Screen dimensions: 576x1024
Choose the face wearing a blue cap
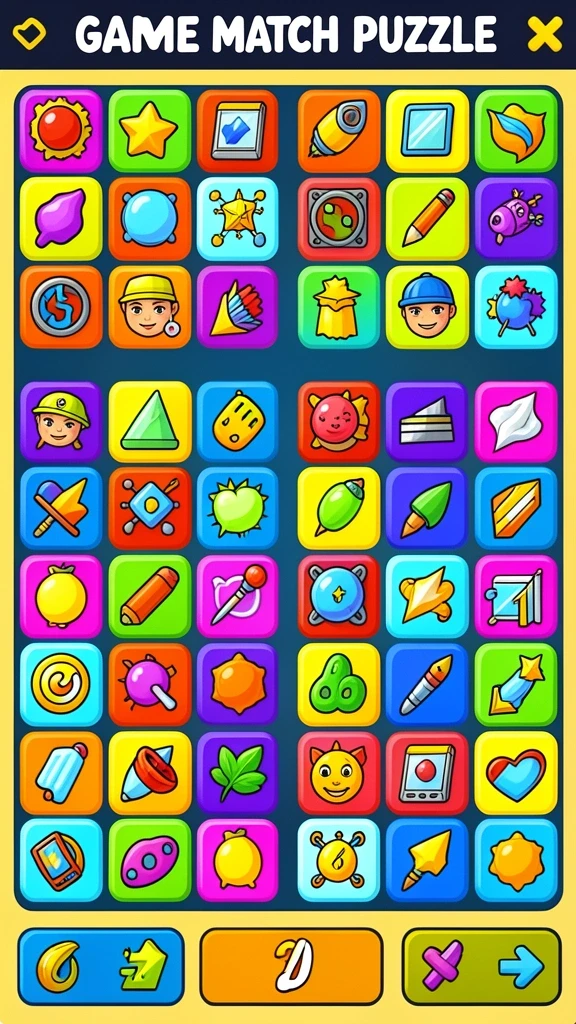(427, 306)
